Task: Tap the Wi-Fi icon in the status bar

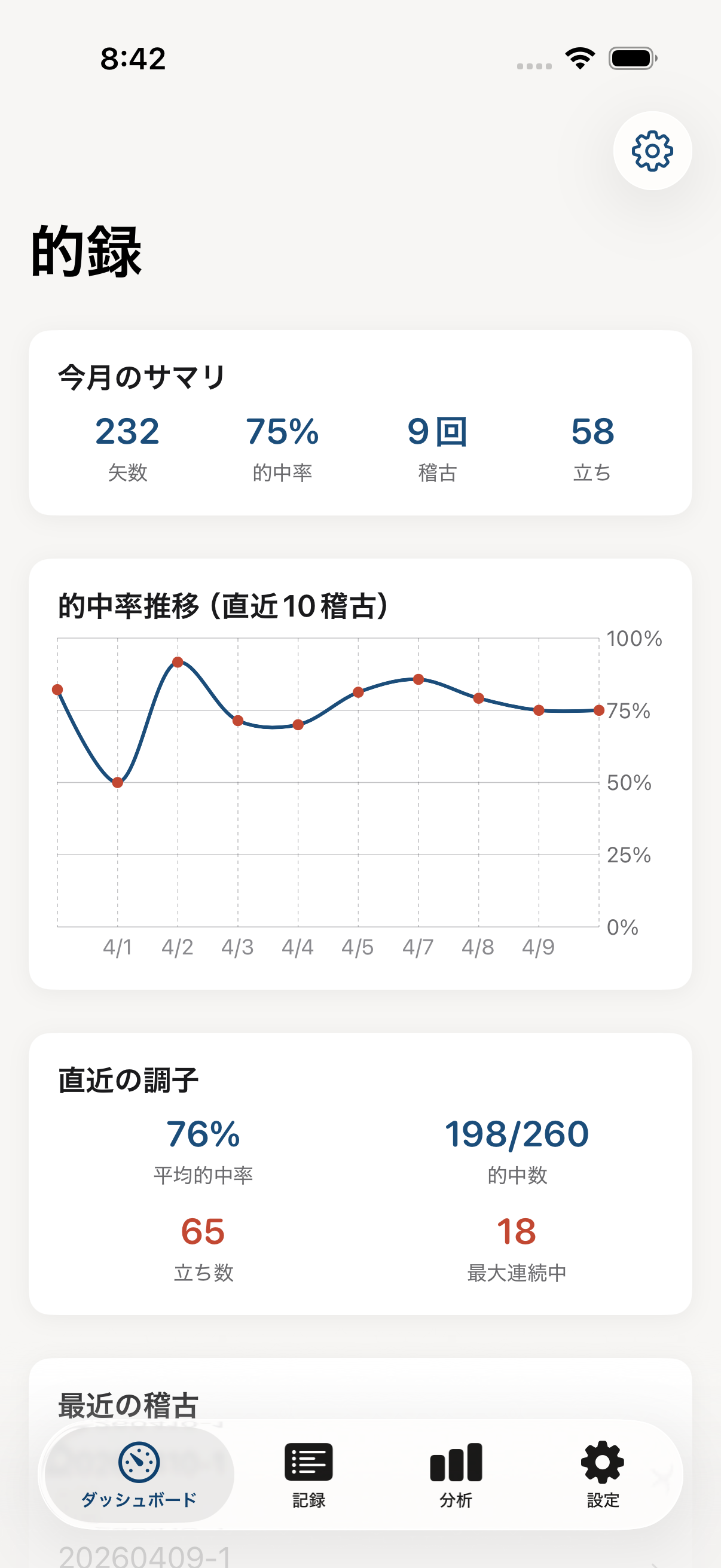Action: click(x=579, y=59)
